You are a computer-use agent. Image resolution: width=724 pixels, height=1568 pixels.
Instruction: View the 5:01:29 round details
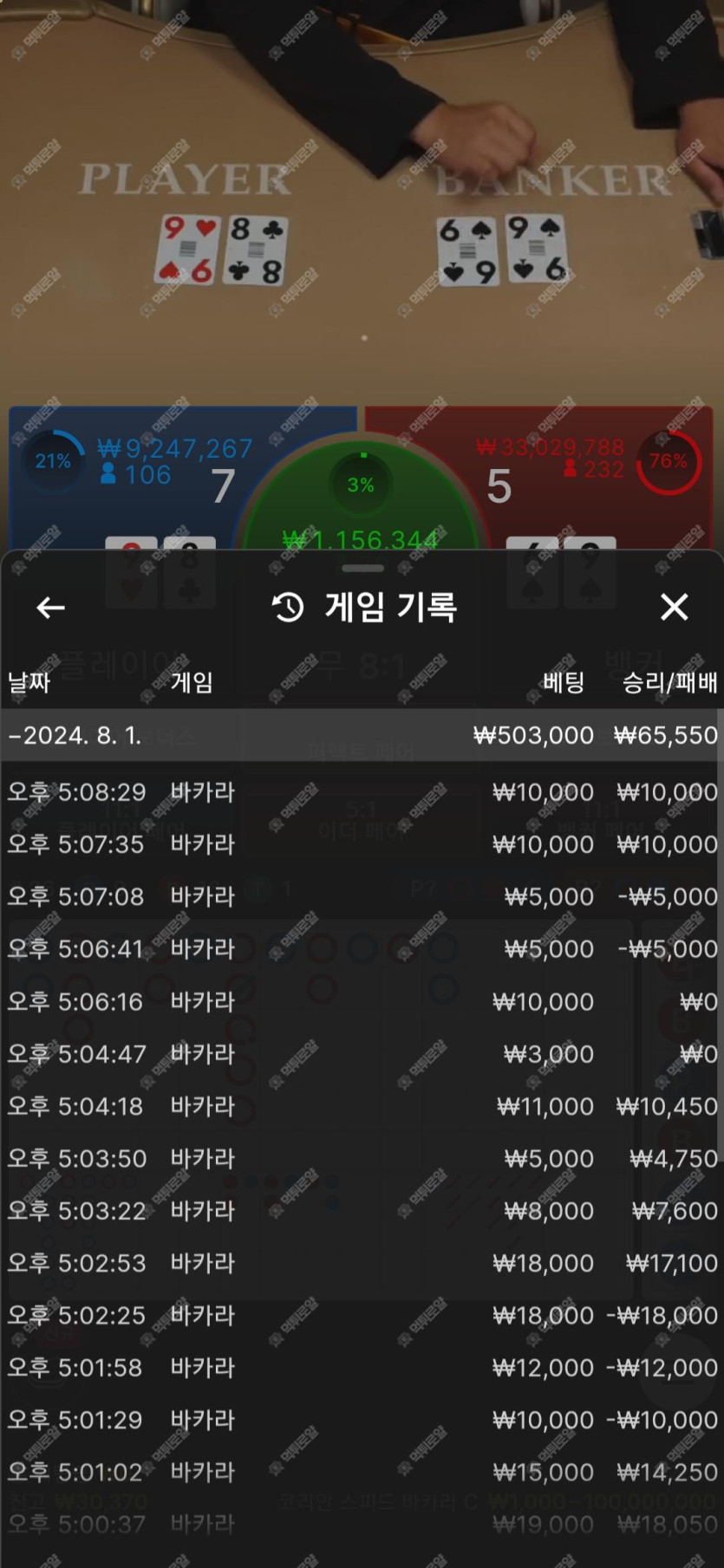pos(362,1420)
